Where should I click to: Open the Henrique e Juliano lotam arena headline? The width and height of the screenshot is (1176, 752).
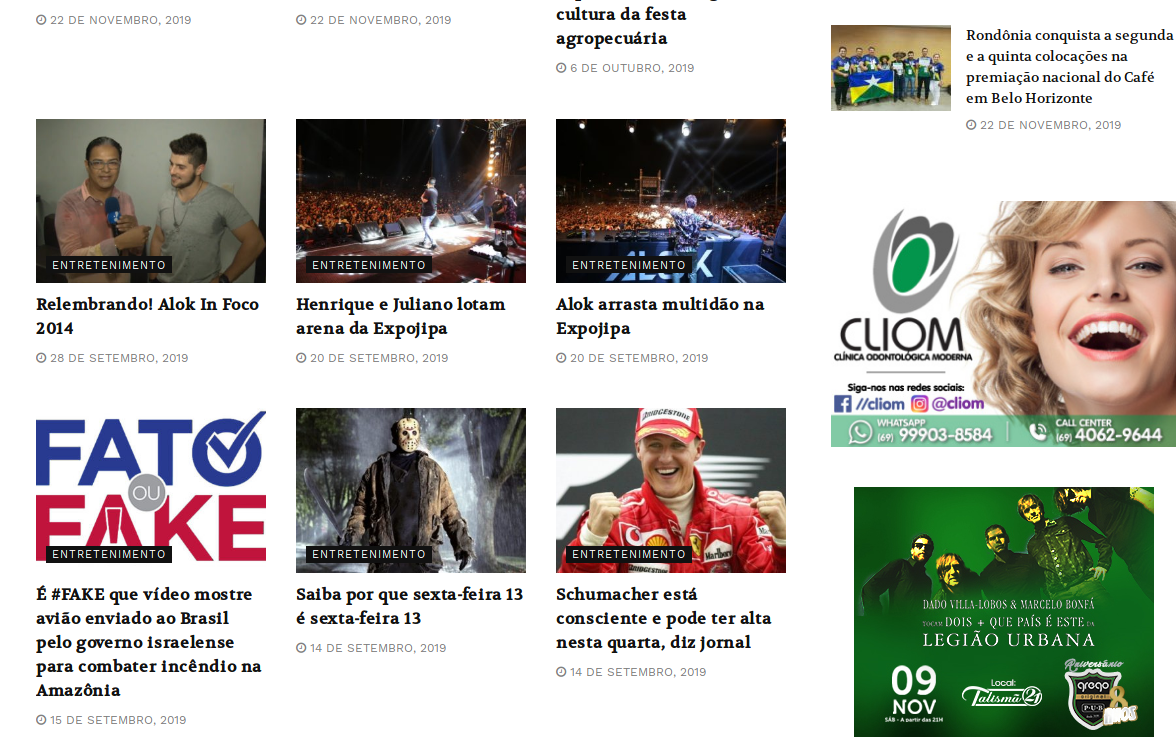[x=401, y=316]
